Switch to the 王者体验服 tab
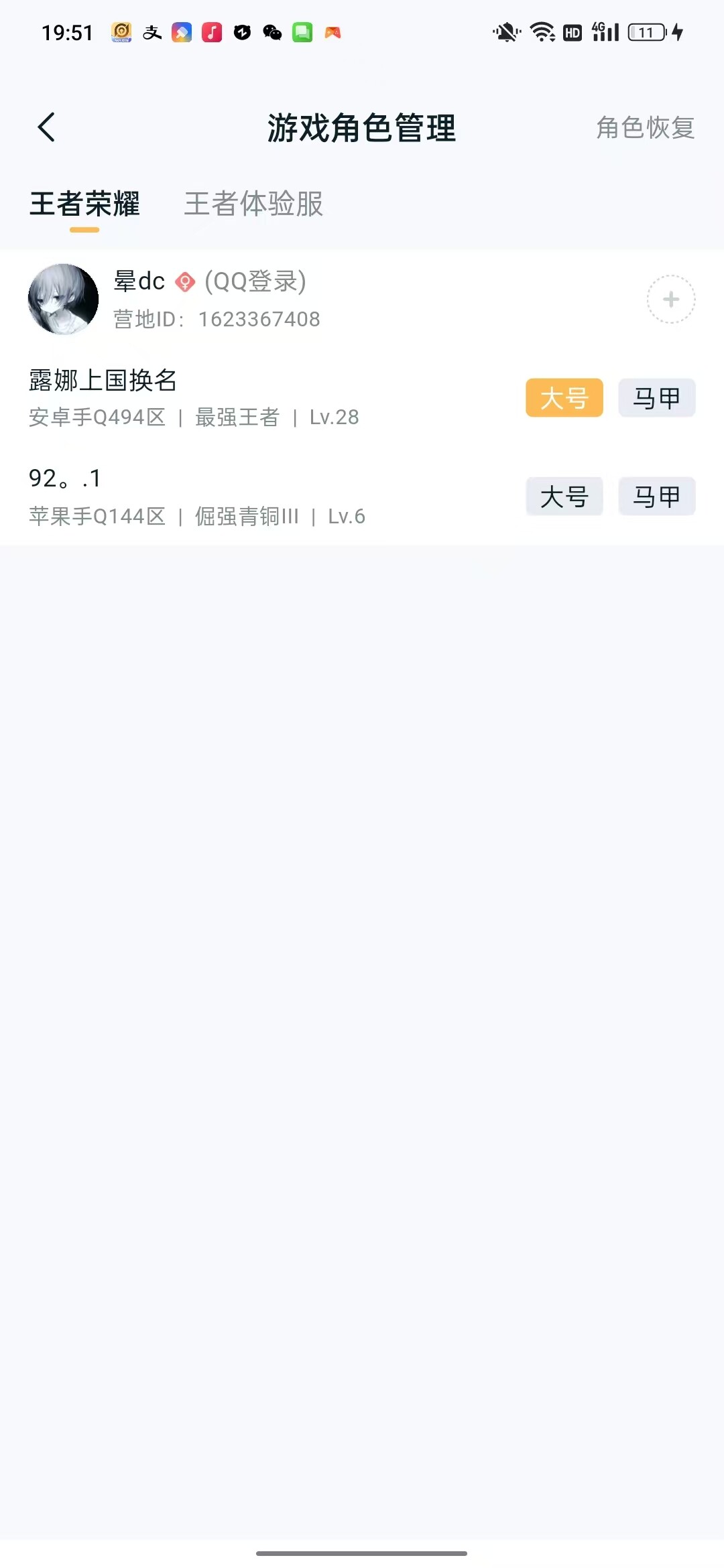The height and width of the screenshot is (1568, 724). click(253, 206)
